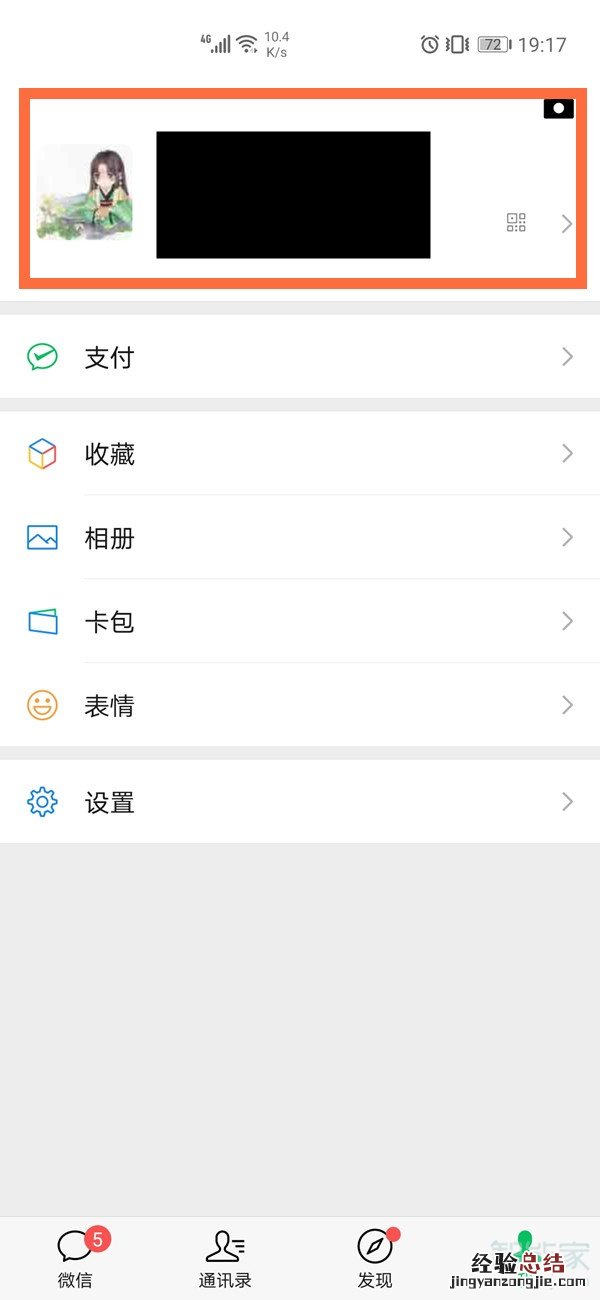Open the 表情 sticker gallery
This screenshot has height=1300, width=600.
pos(300,706)
